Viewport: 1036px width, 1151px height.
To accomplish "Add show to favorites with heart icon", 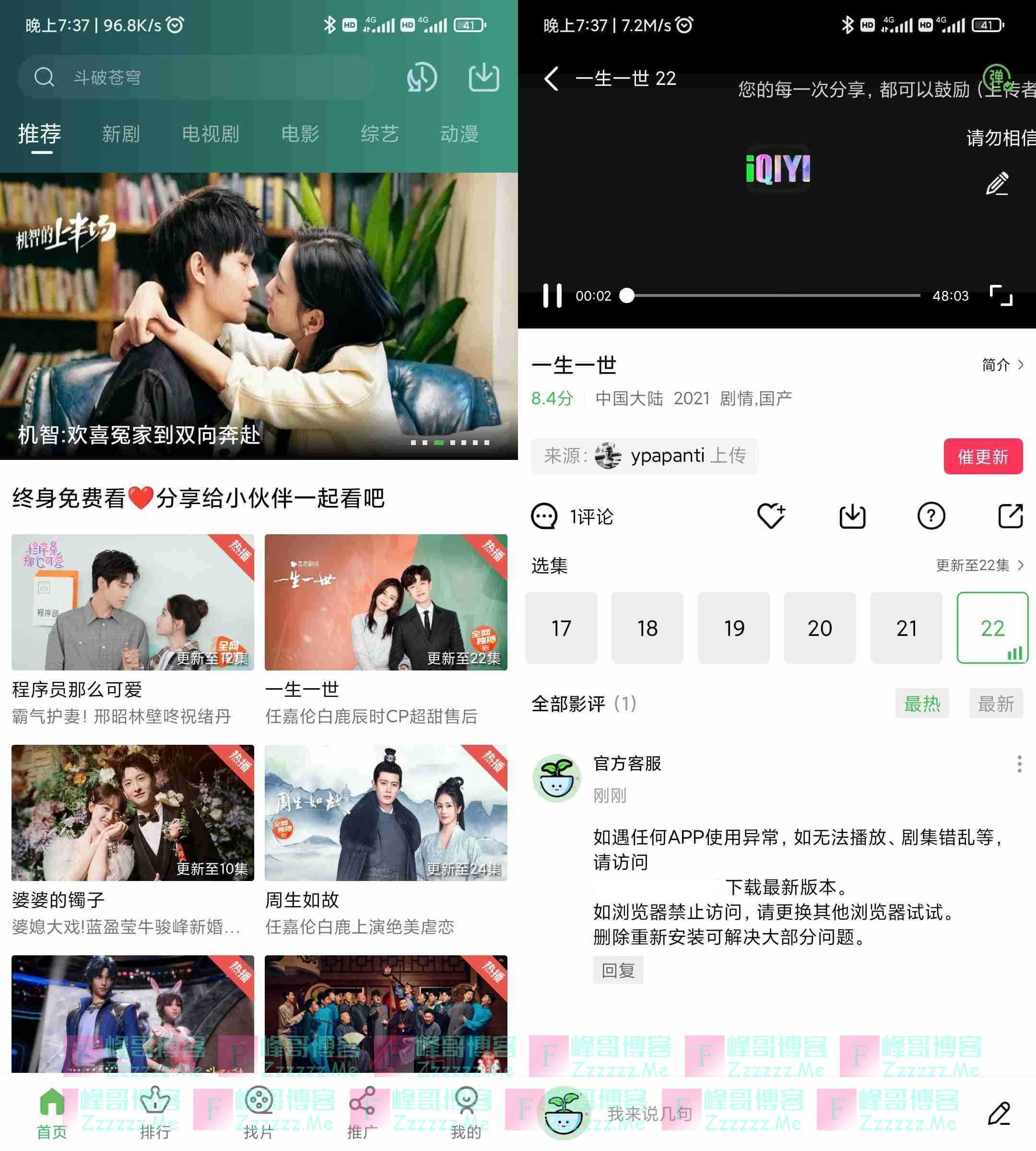I will pos(771,517).
